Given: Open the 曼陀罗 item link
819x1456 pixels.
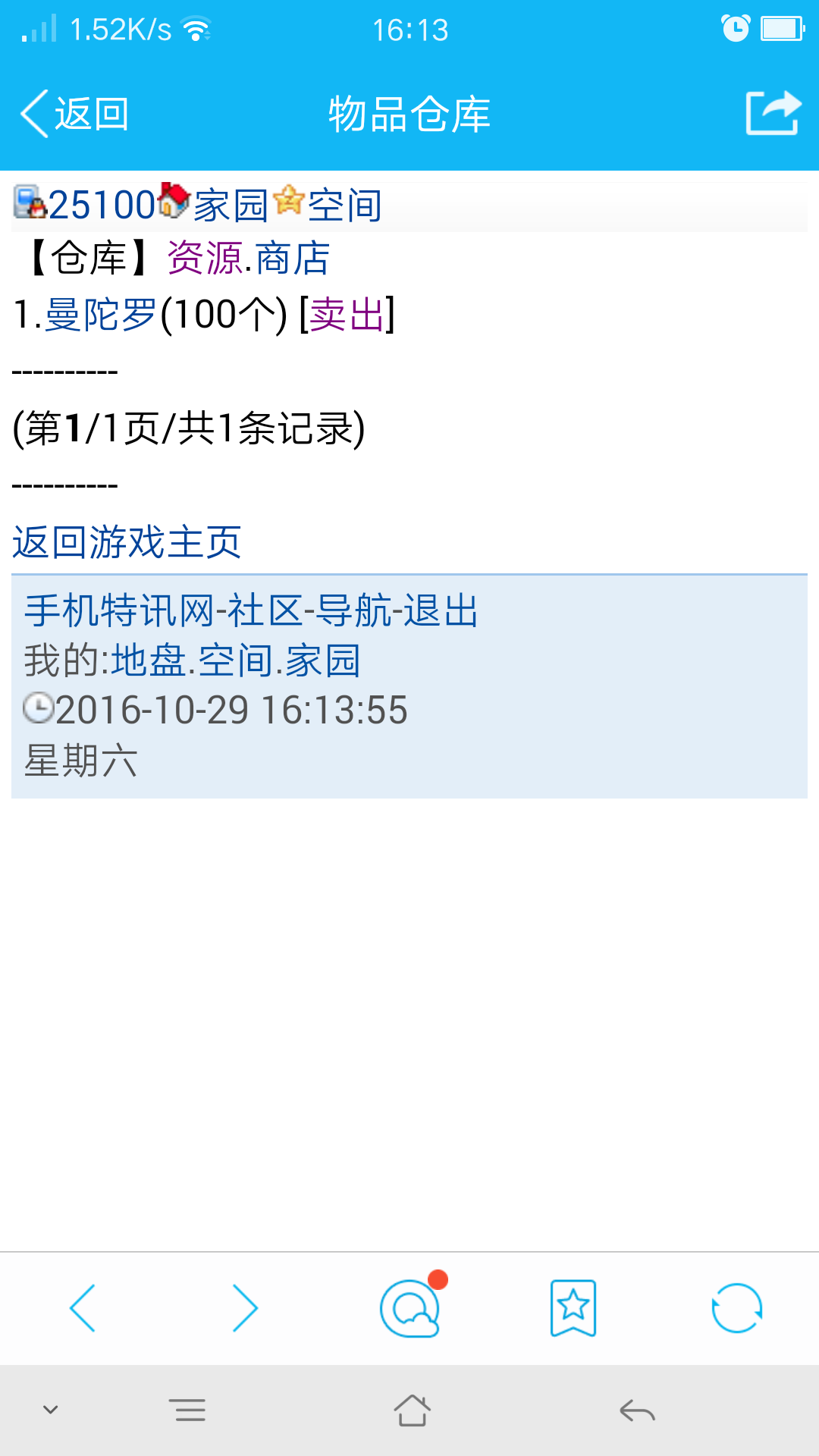Looking at the screenshot, I should [100, 315].
